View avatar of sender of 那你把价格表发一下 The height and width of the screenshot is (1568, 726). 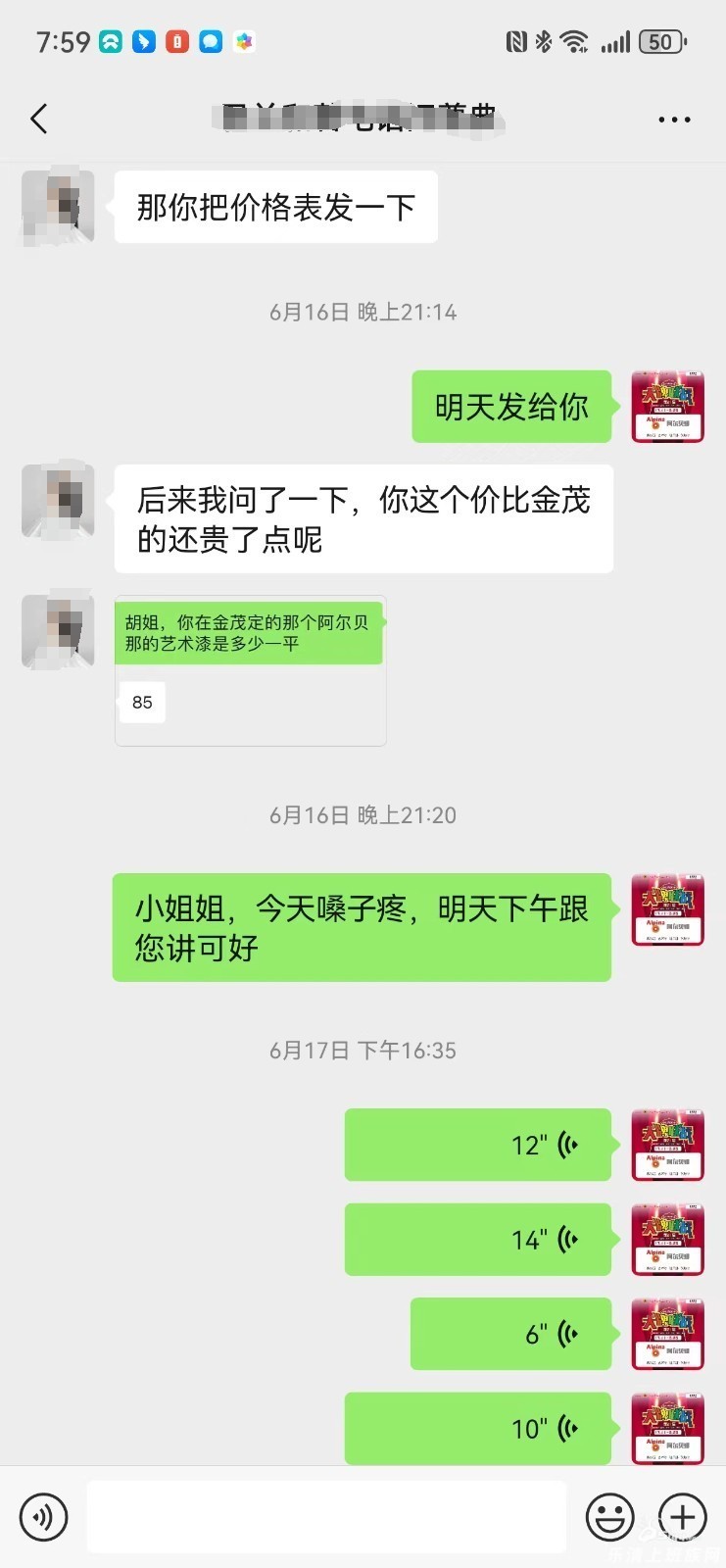(x=58, y=208)
